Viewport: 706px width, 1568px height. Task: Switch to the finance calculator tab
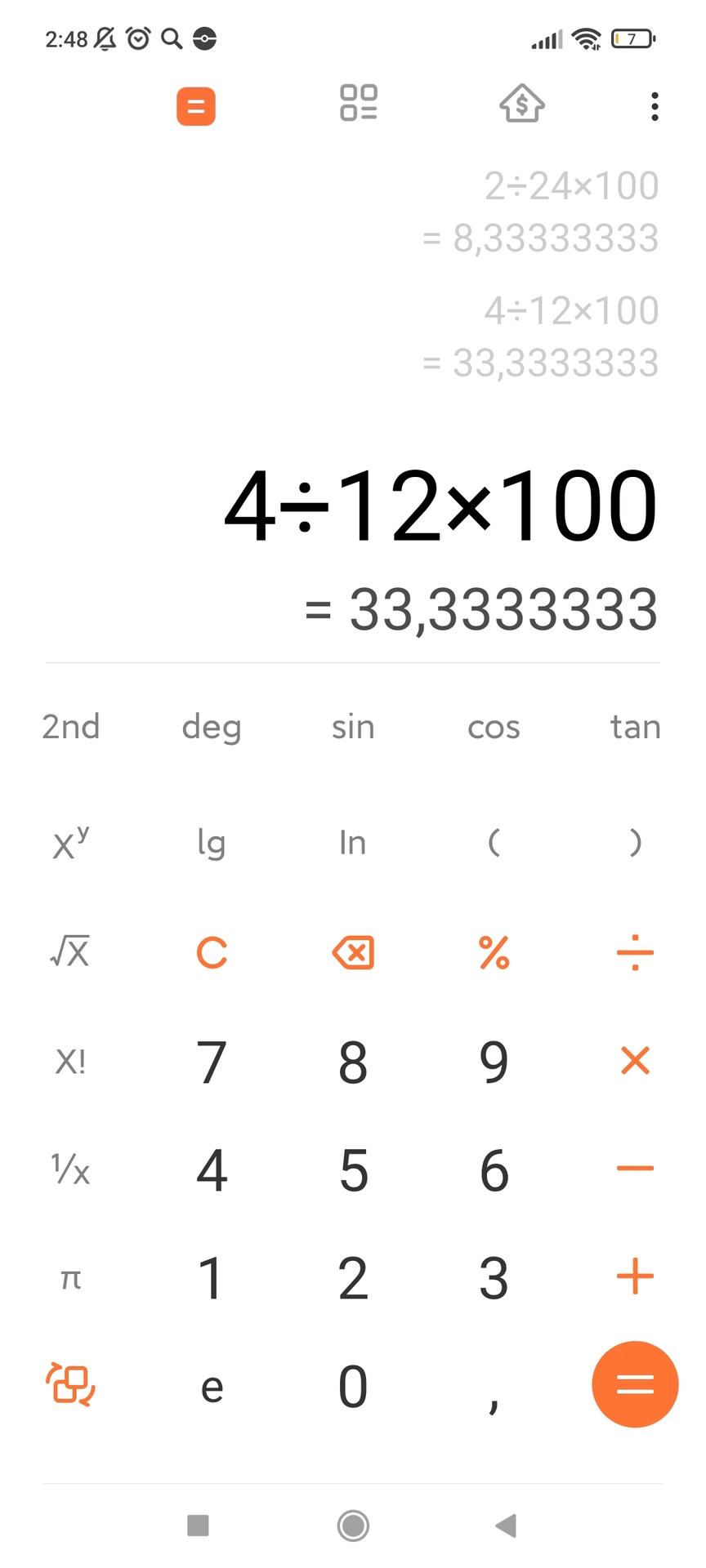click(x=522, y=104)
